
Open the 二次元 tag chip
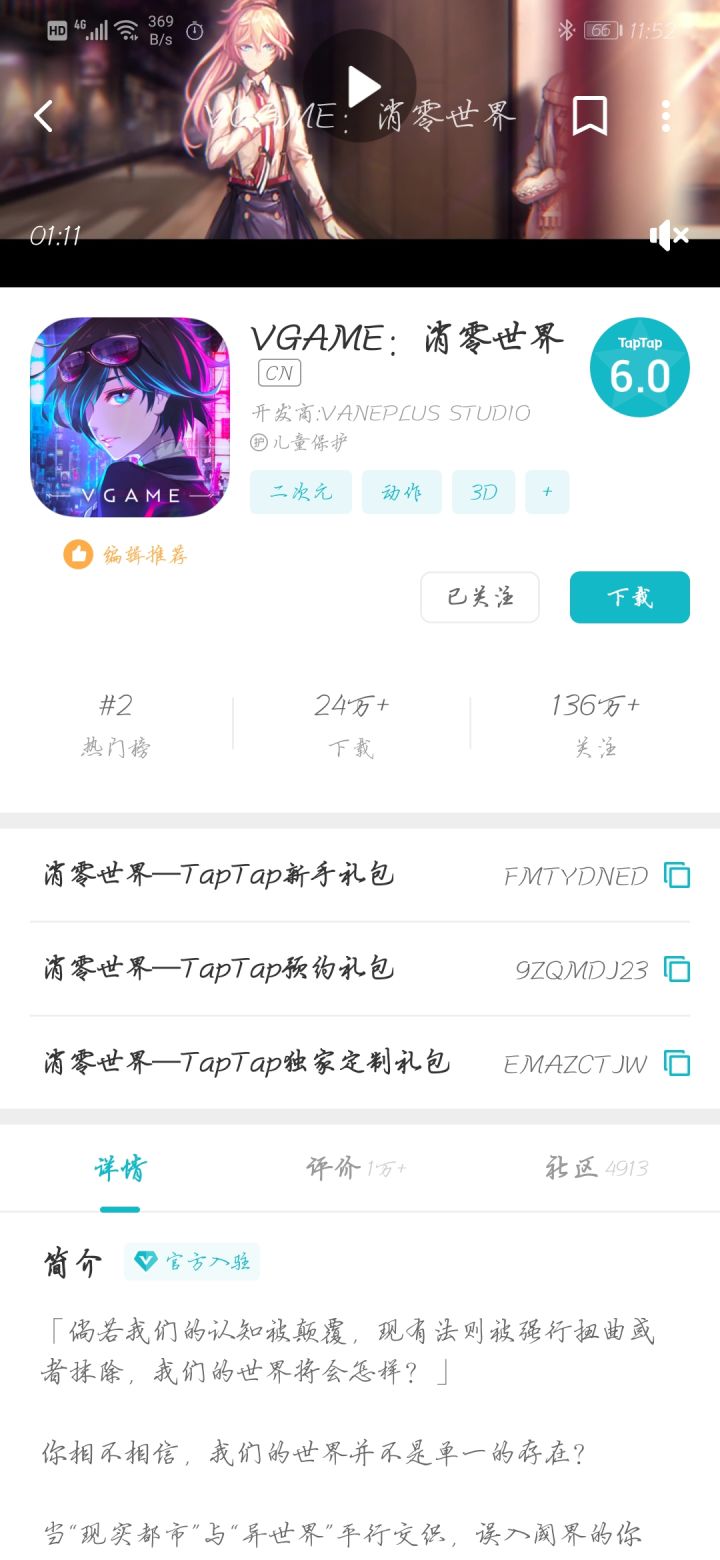tap(301, 492)
